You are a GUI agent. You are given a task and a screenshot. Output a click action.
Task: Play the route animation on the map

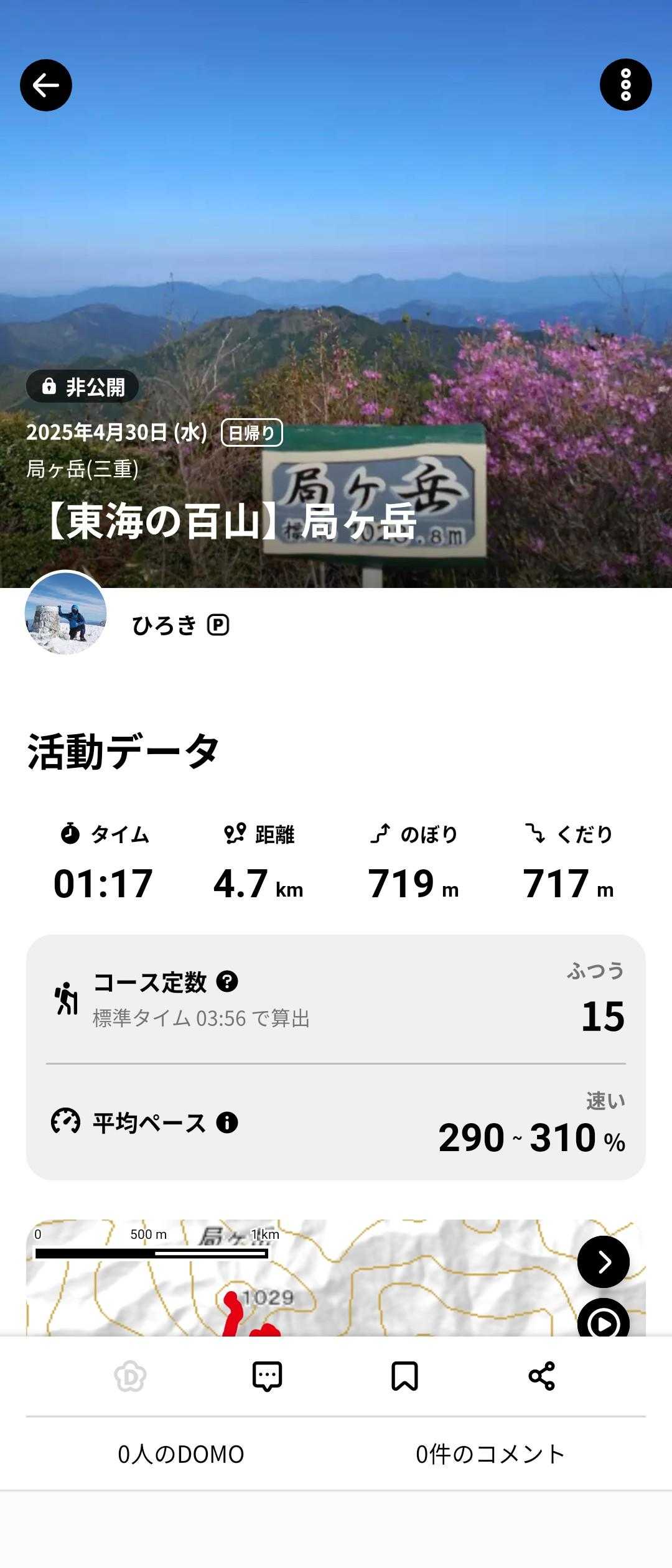pyautogui.click(x=603, y=1319)
